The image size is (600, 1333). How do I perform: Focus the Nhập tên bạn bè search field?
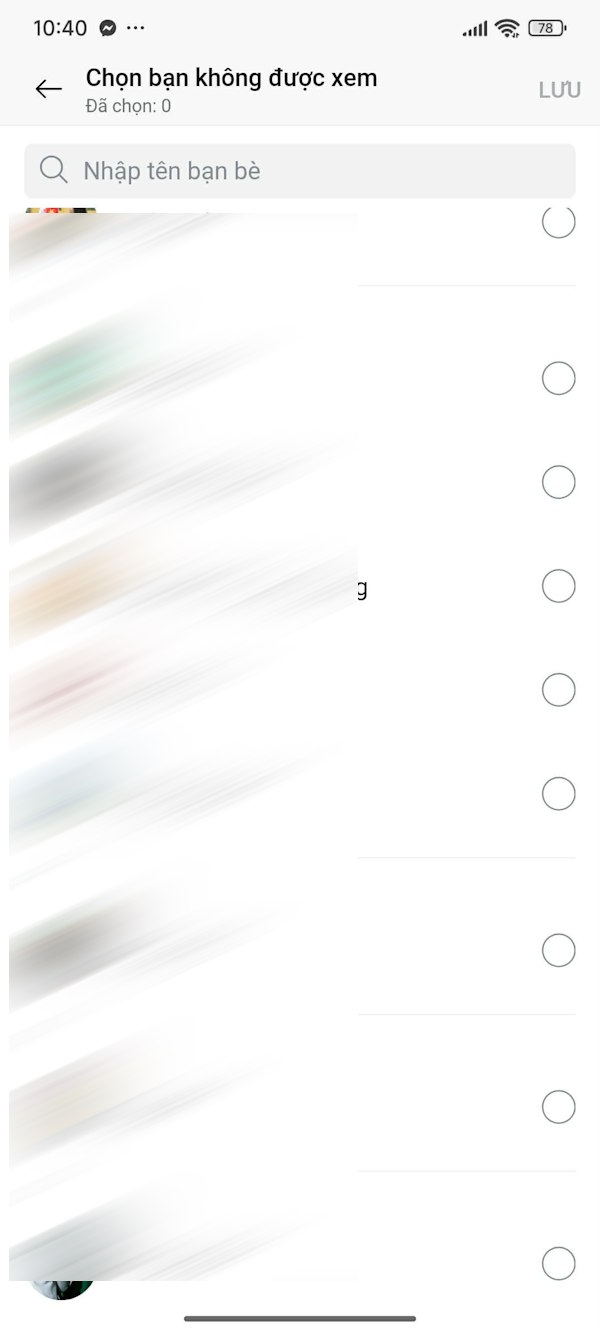(x=300, y=171)
